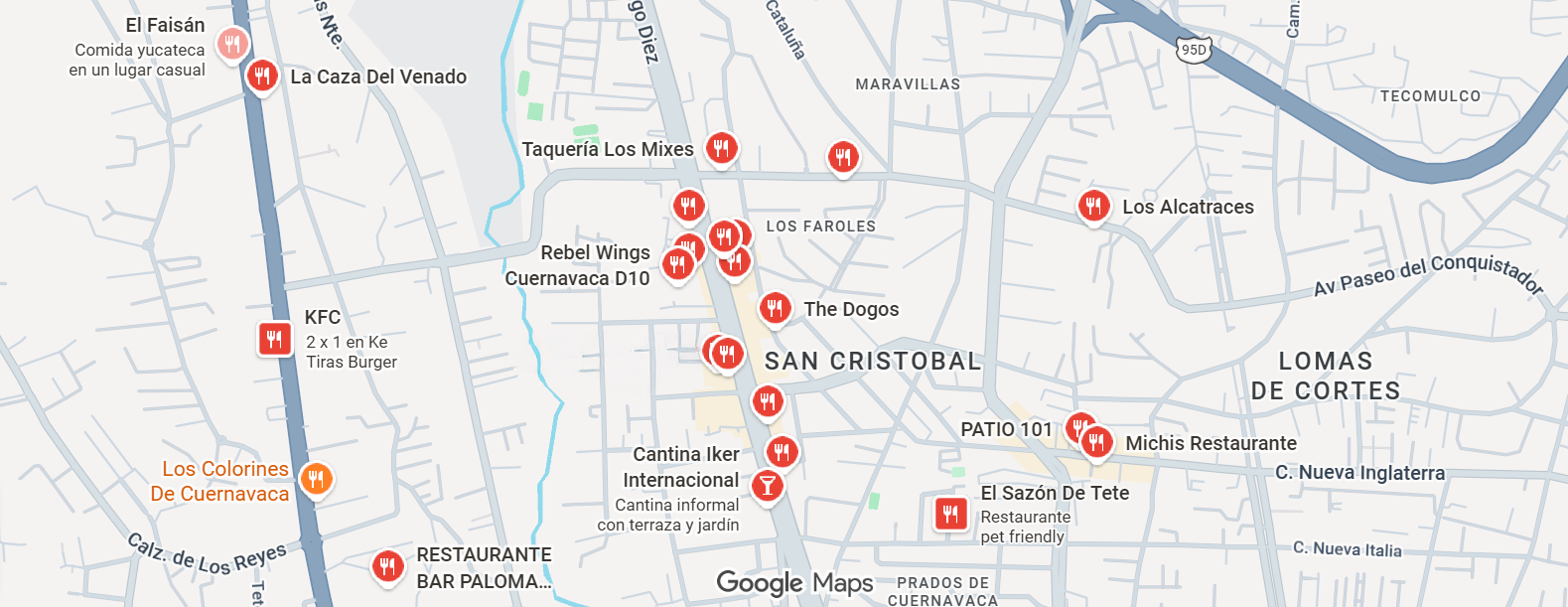Tap the Taquería Los Mixes marker
This screenshot has height=607, width=1568.
pyautogui.click(x=722, y=149)
